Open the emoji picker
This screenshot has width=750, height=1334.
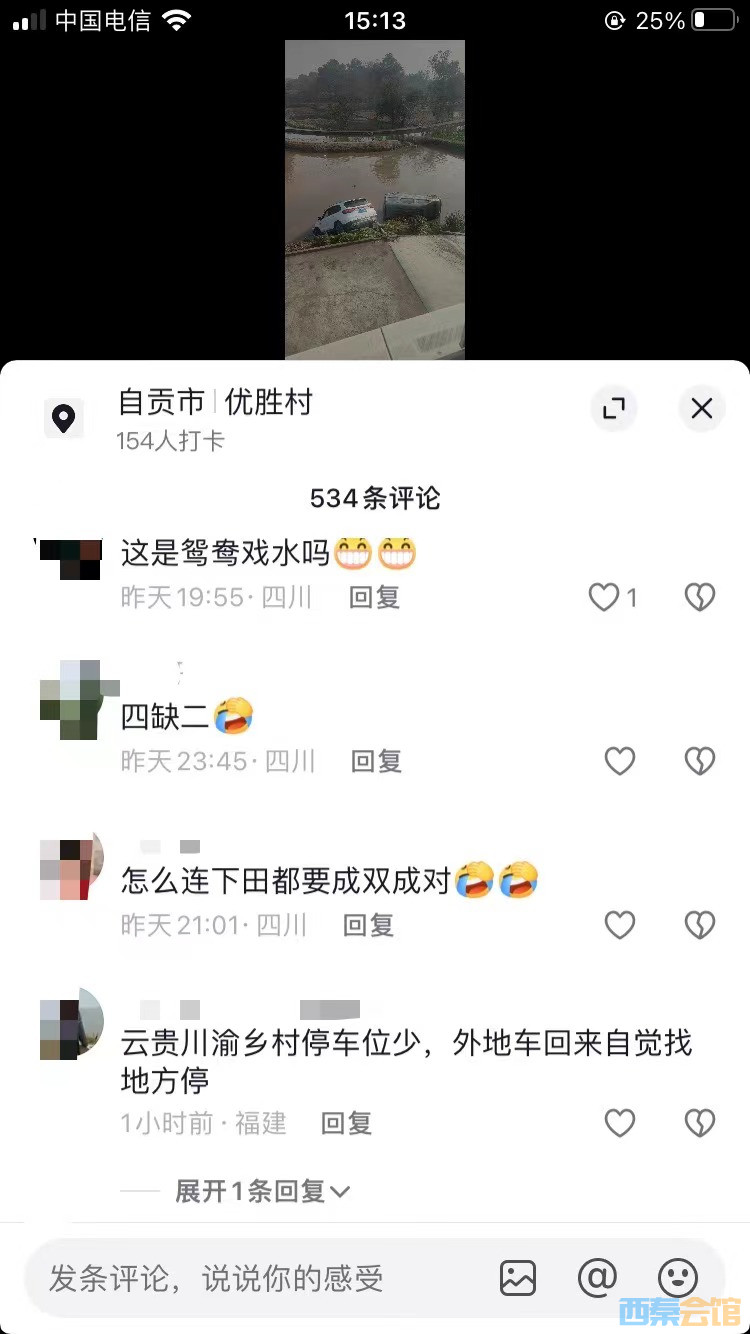pos(677,1278)
